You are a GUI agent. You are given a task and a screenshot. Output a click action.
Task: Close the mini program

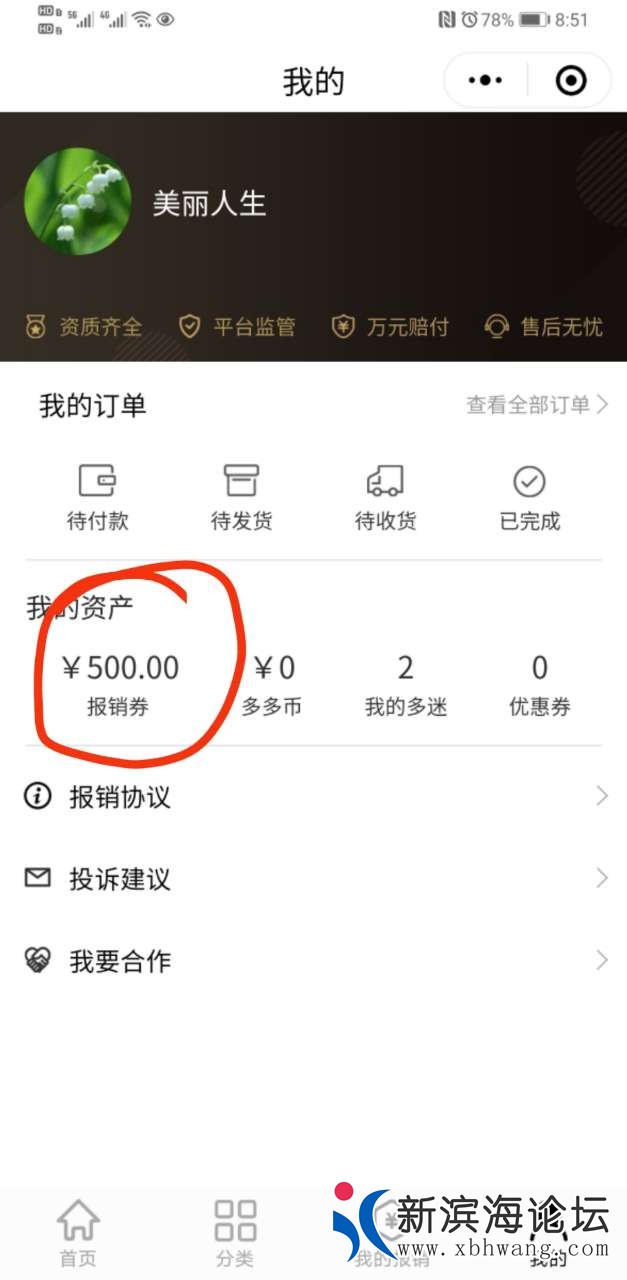571,81
